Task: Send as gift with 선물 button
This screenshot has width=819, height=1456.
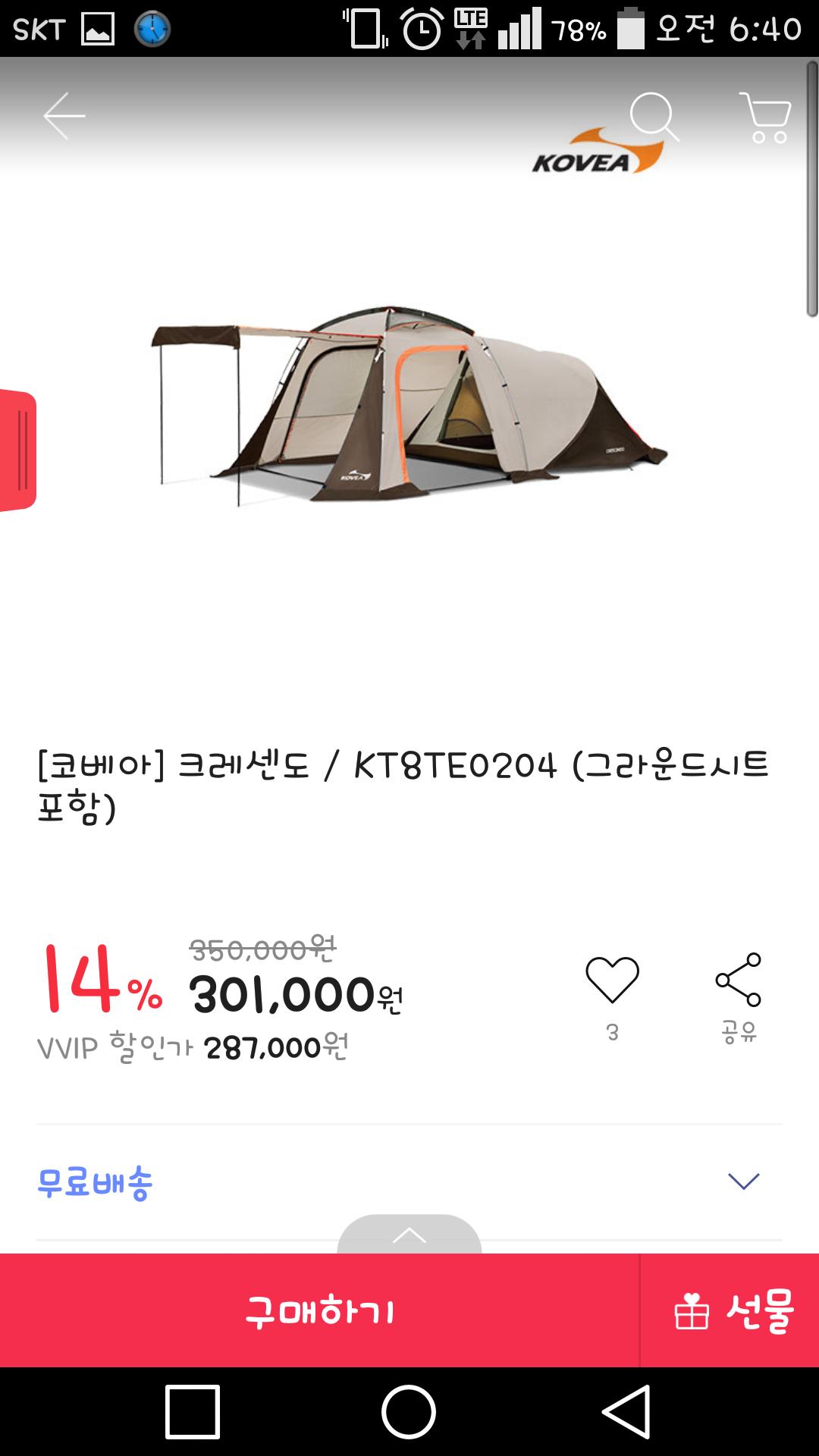Action: 730,1310
